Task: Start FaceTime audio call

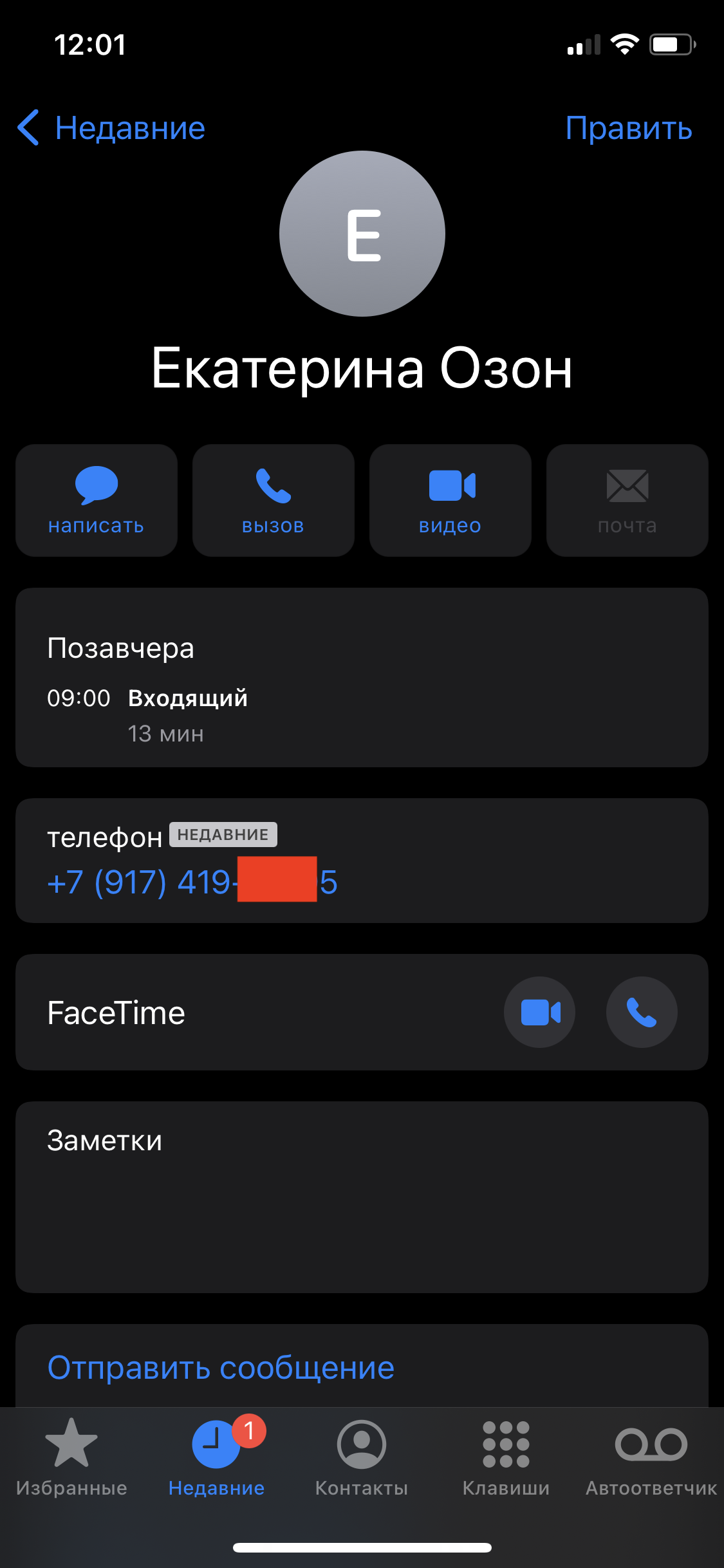Action: point(641,1012)
